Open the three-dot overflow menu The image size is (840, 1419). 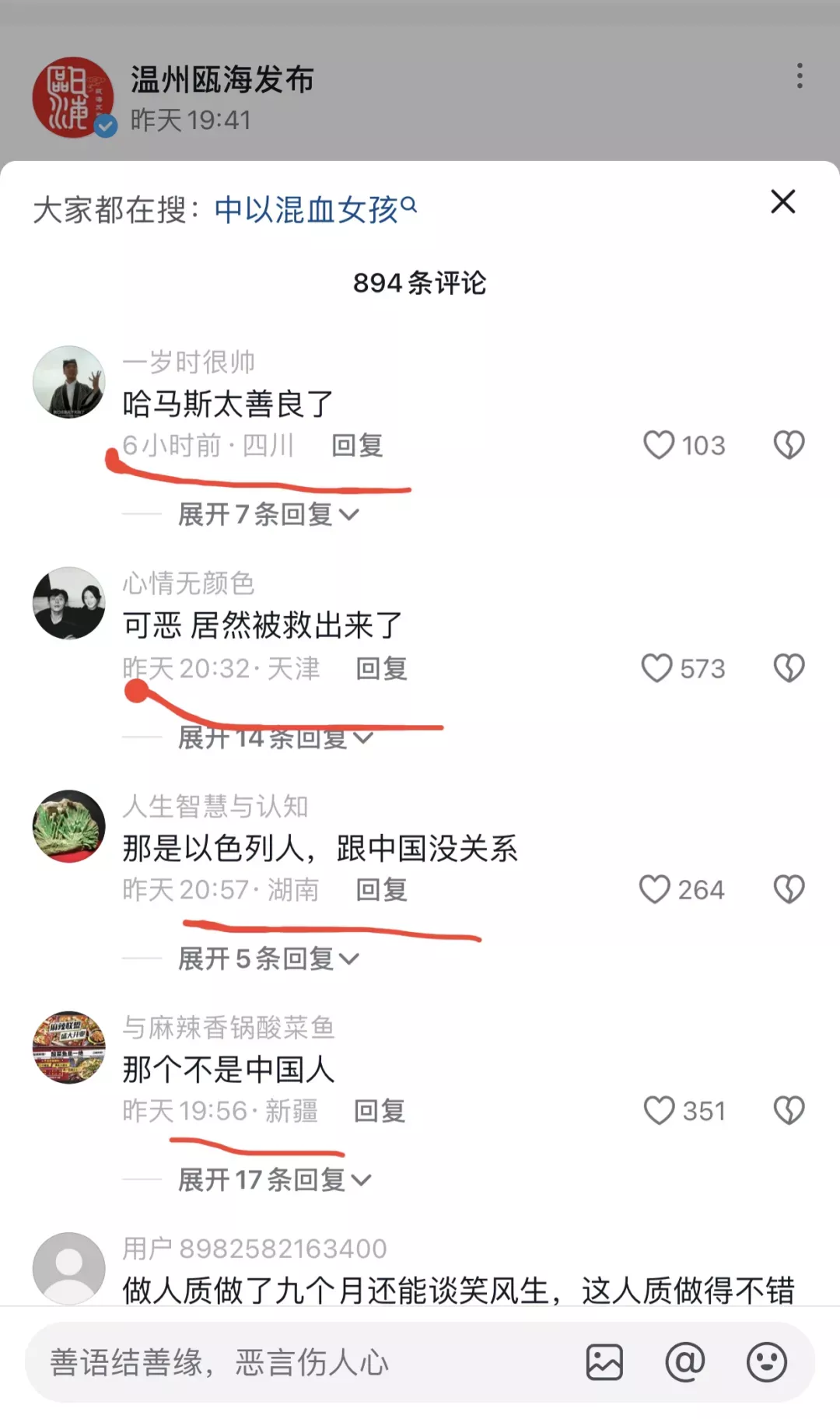click(x=799, y=76)
